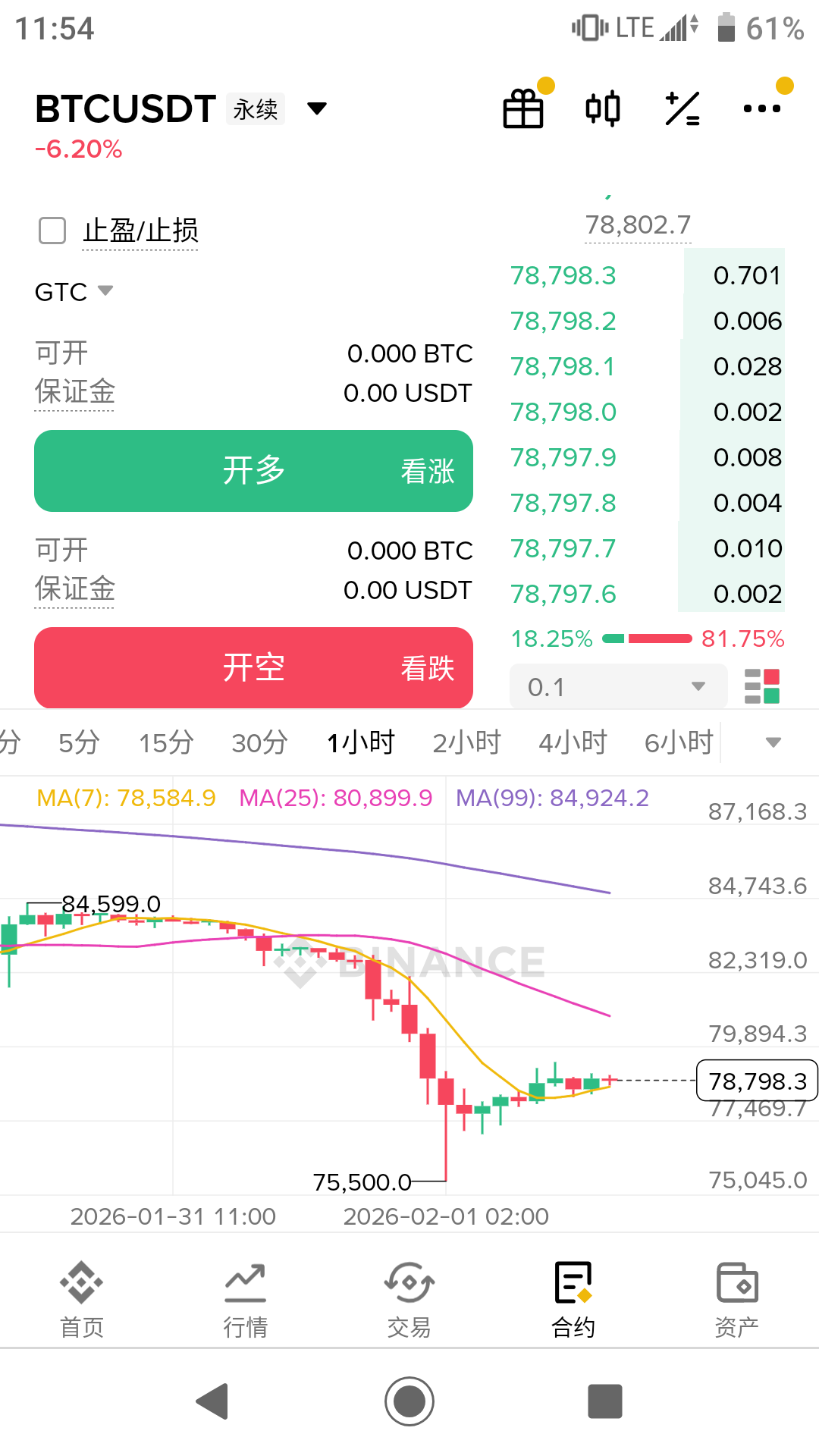Open the GTC order validity dropdown
Screen dimensions: 819x1456
pos(74,292)
